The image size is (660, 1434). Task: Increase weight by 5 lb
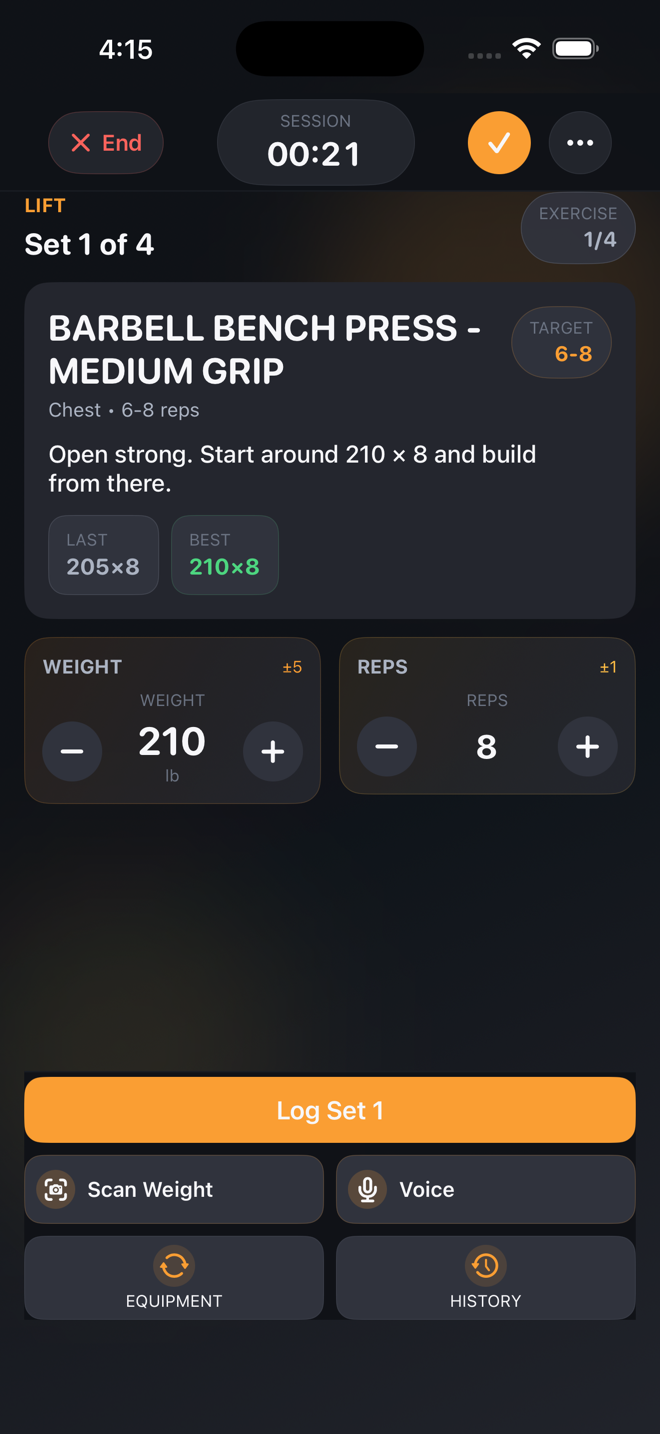click(x=273, y=751)
